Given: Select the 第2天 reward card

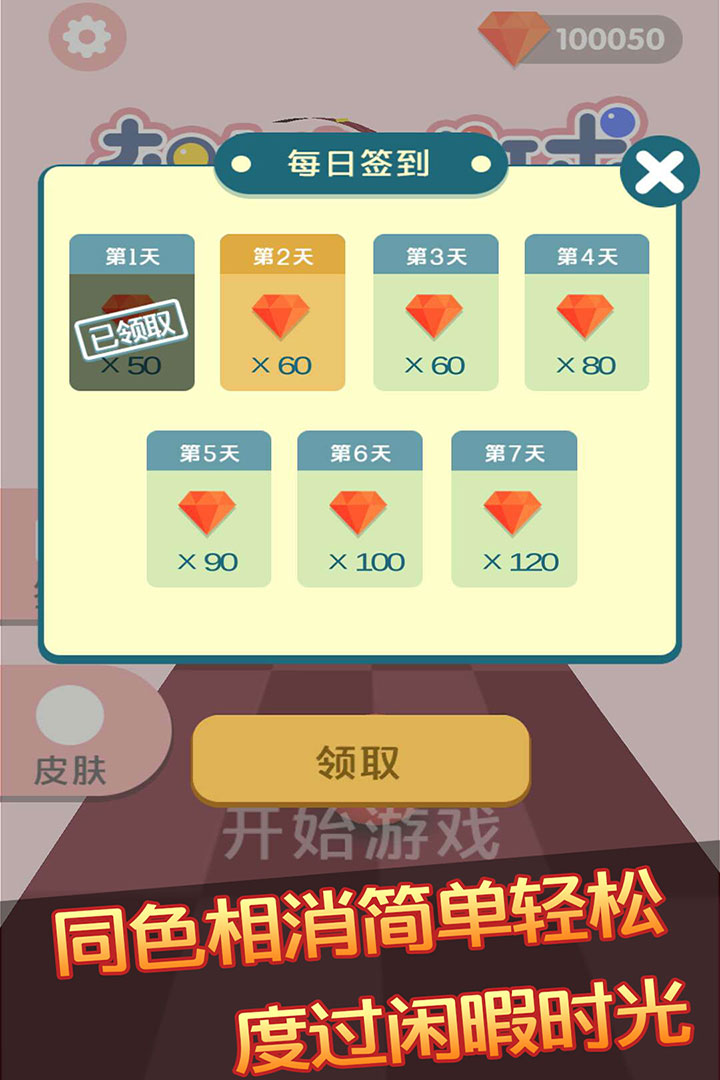Looking at the screenshot, I should (282, 312).
